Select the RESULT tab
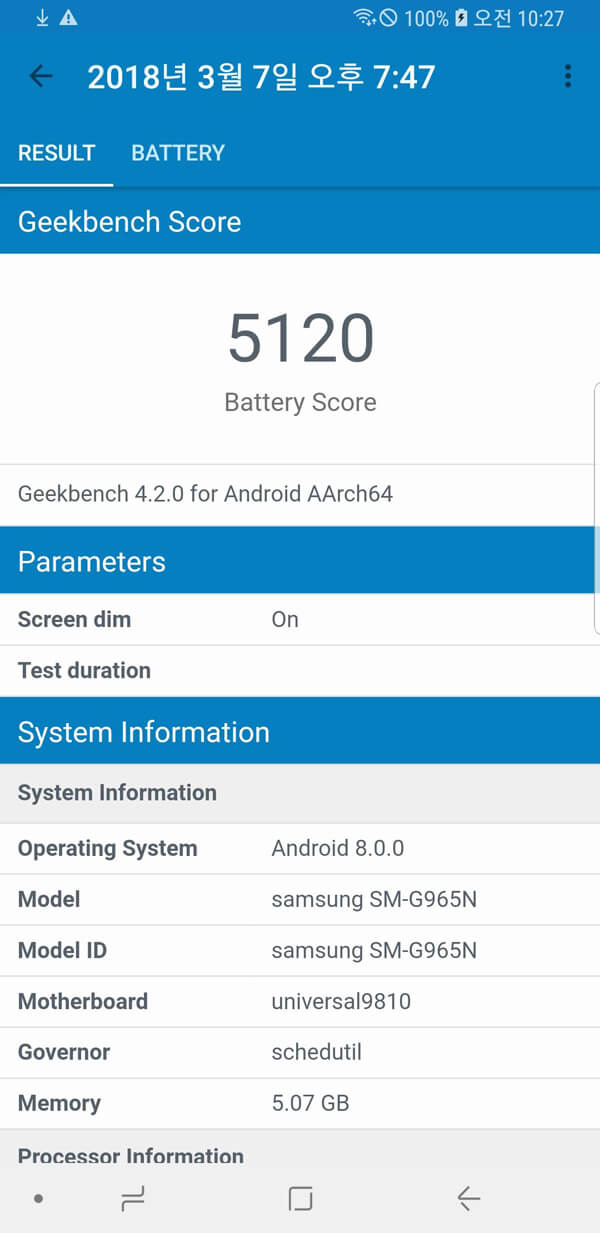Screen dimensions: 600x1233 pos(56,153)
